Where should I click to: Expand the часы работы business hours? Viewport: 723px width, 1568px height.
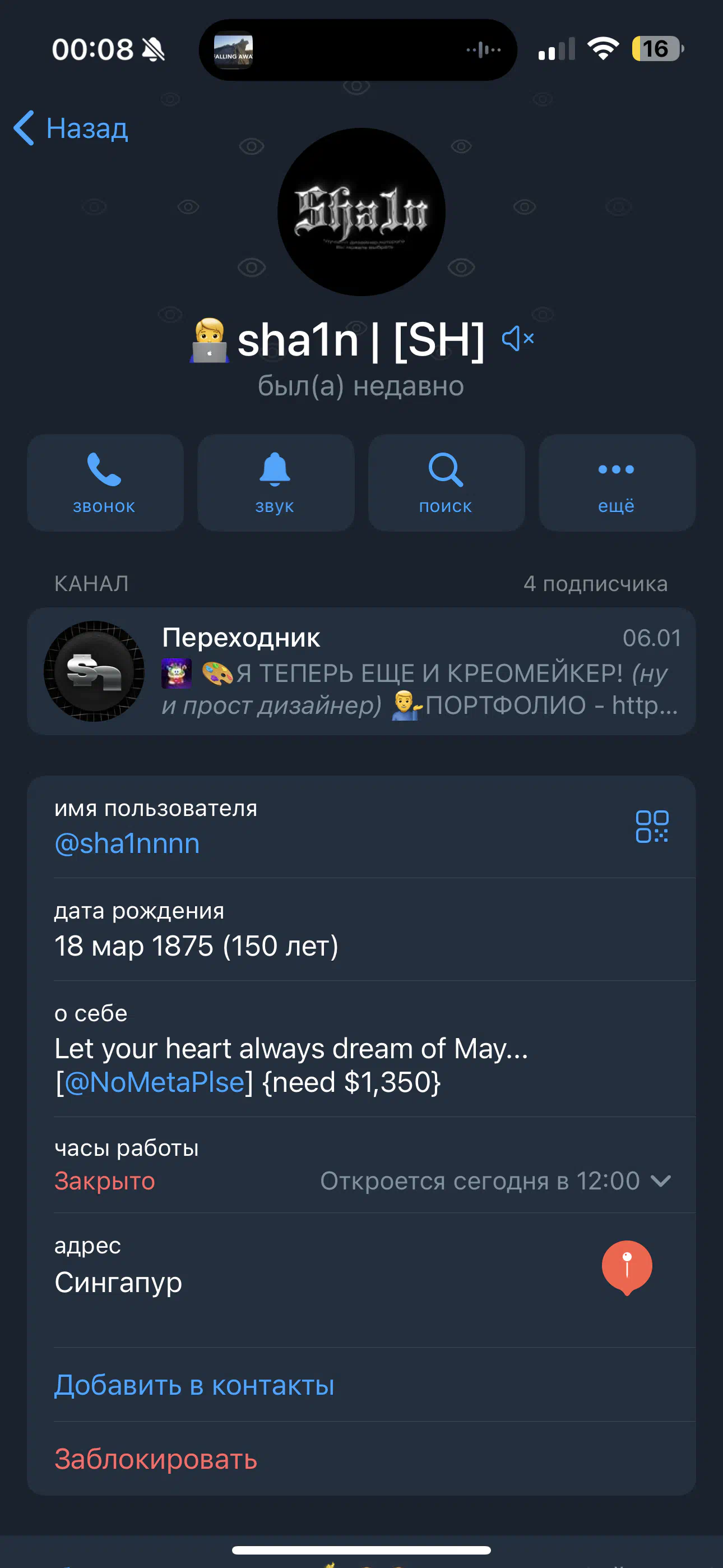pyautogui.click(x=361, y=1165)
